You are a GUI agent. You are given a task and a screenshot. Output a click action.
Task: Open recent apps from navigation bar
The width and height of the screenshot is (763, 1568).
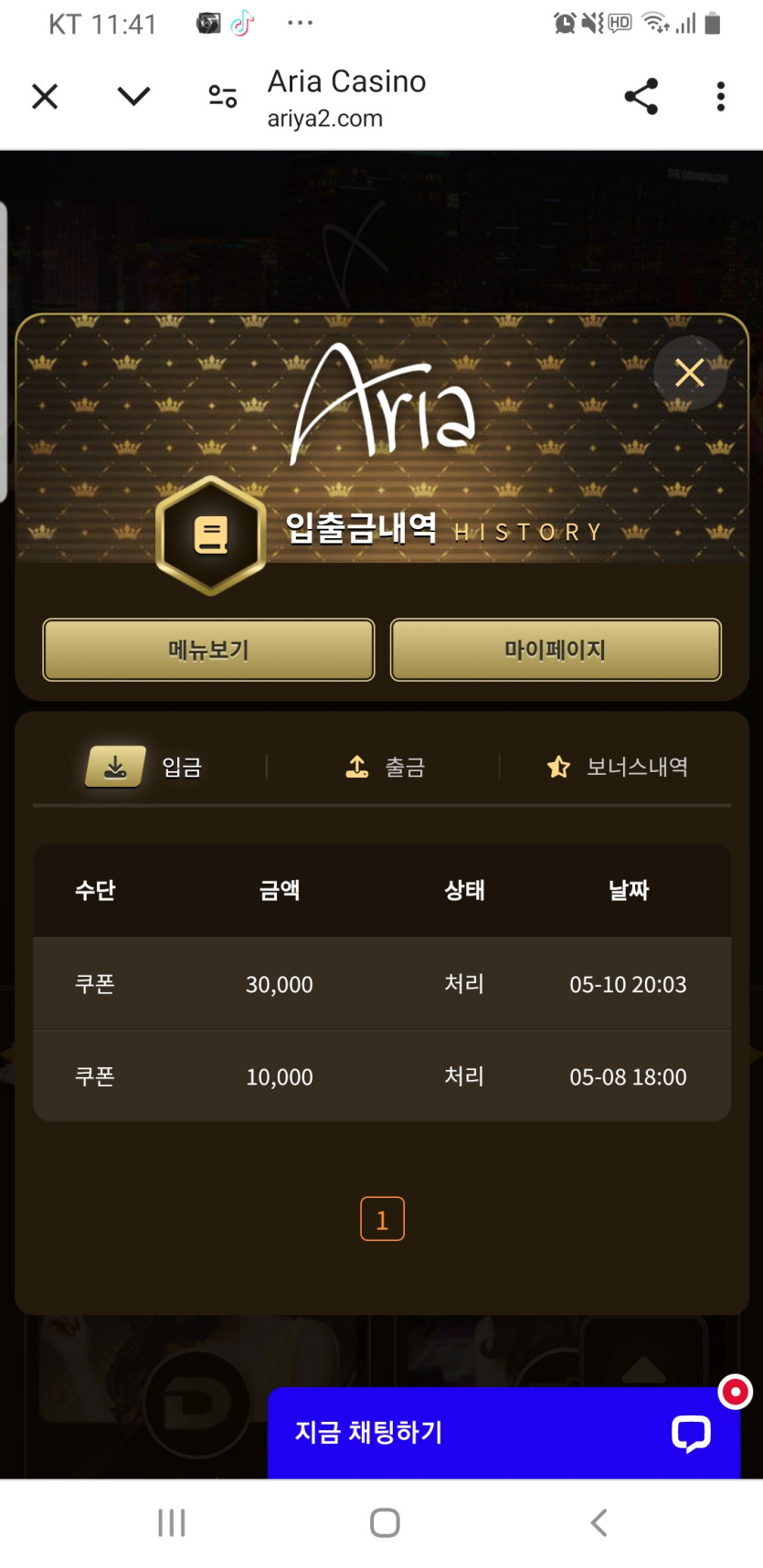click(x=171, y=1522)
